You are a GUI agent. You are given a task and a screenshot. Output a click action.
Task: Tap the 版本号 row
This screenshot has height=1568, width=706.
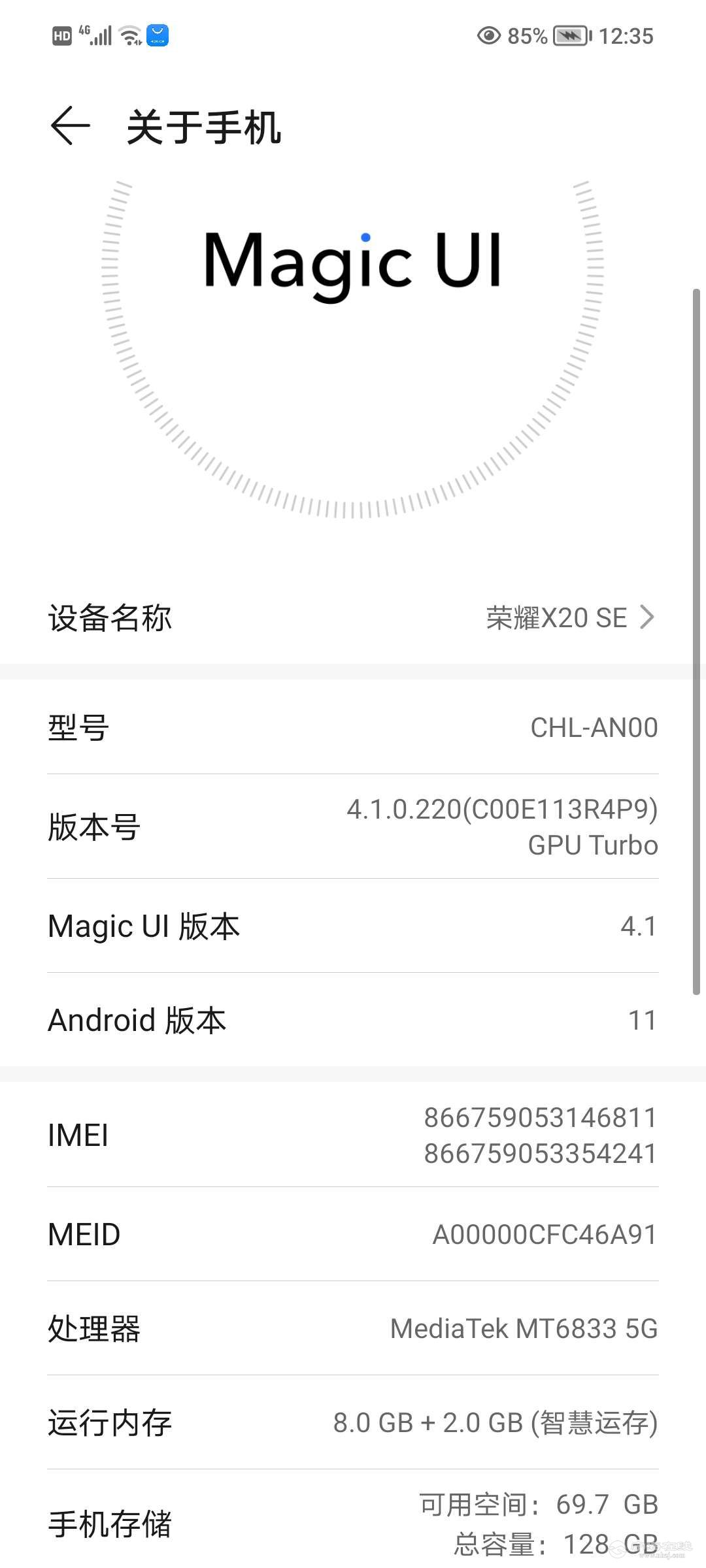pos(353,826)
